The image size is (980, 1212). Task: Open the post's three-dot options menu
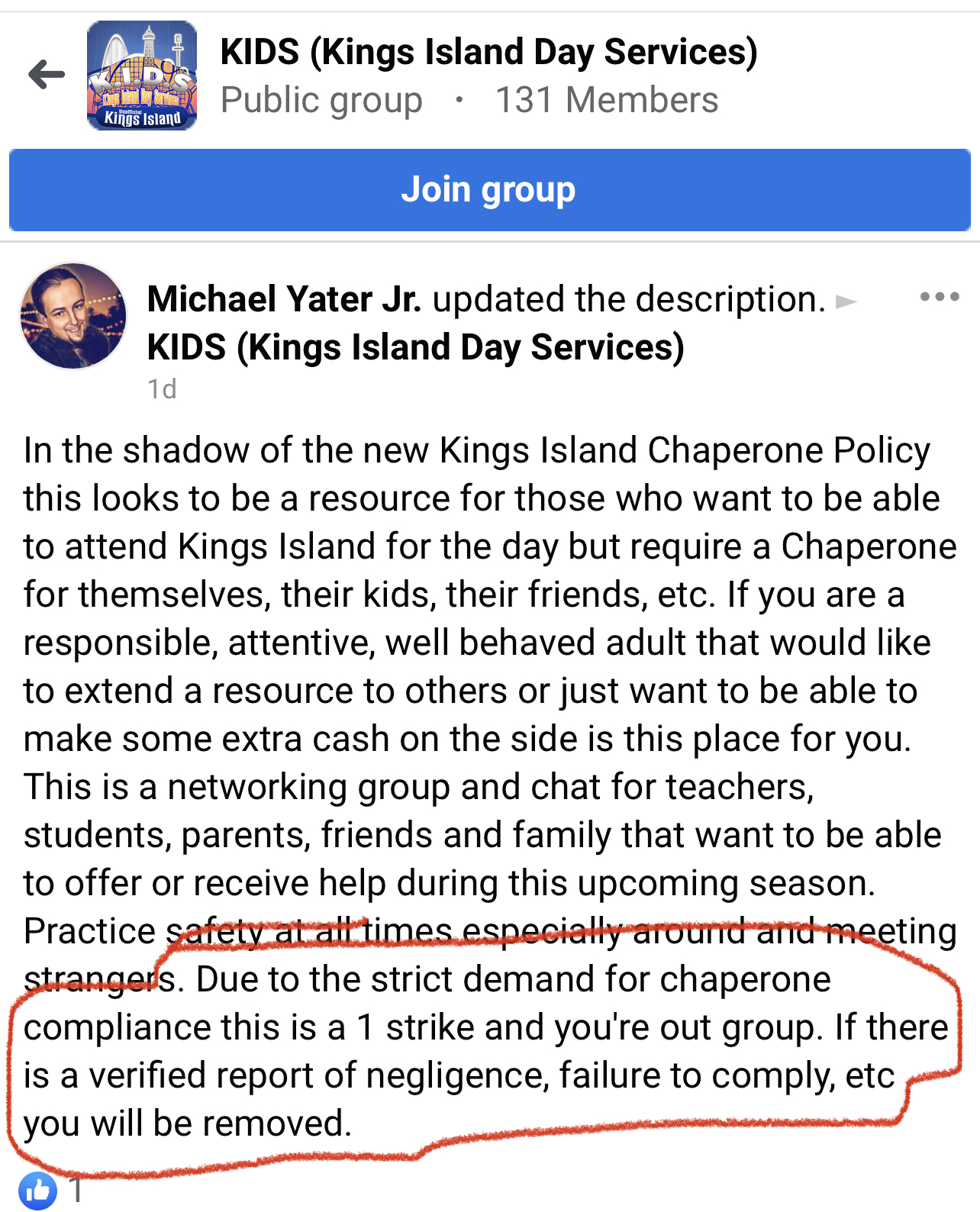(940, 297)
